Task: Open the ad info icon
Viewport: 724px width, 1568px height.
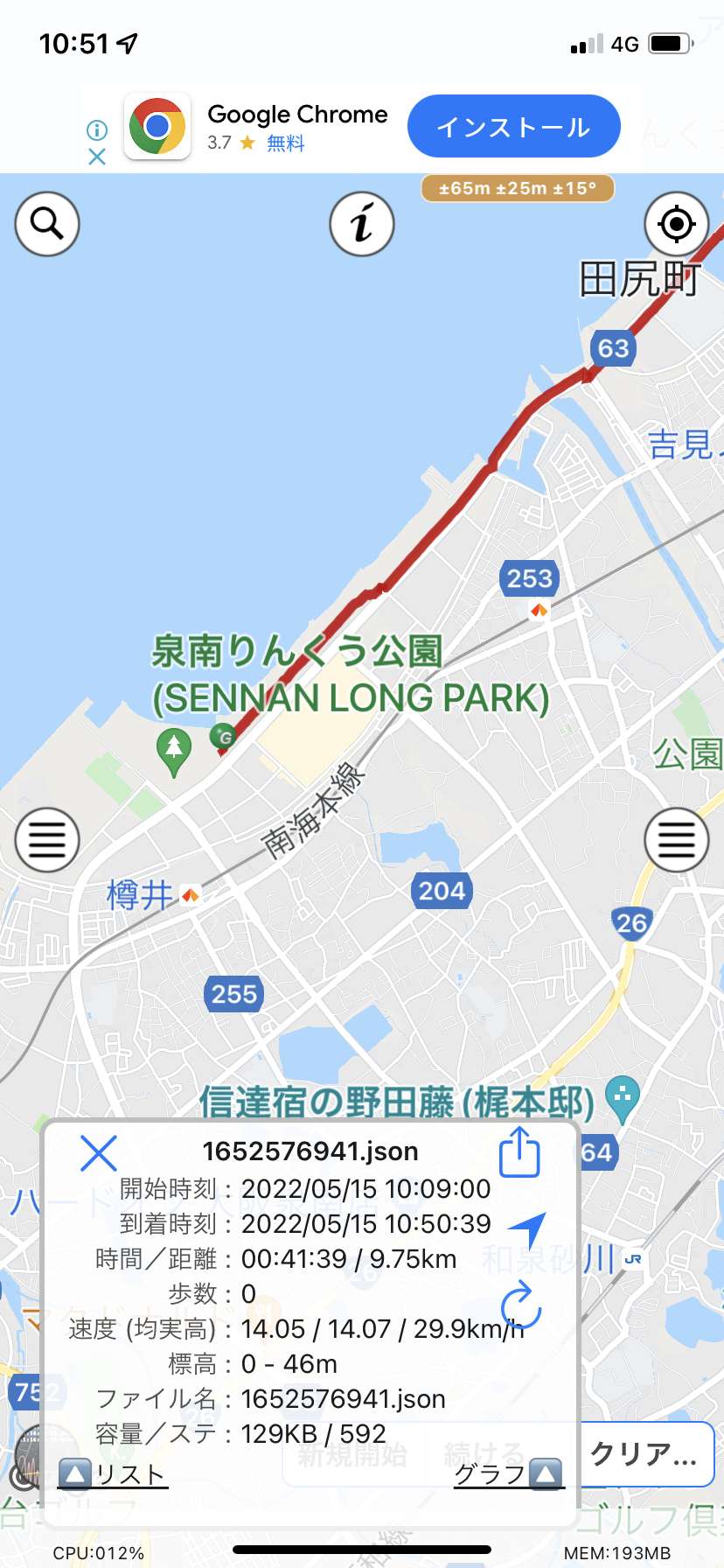Action: pyautogui.click(x=97, y=130)
